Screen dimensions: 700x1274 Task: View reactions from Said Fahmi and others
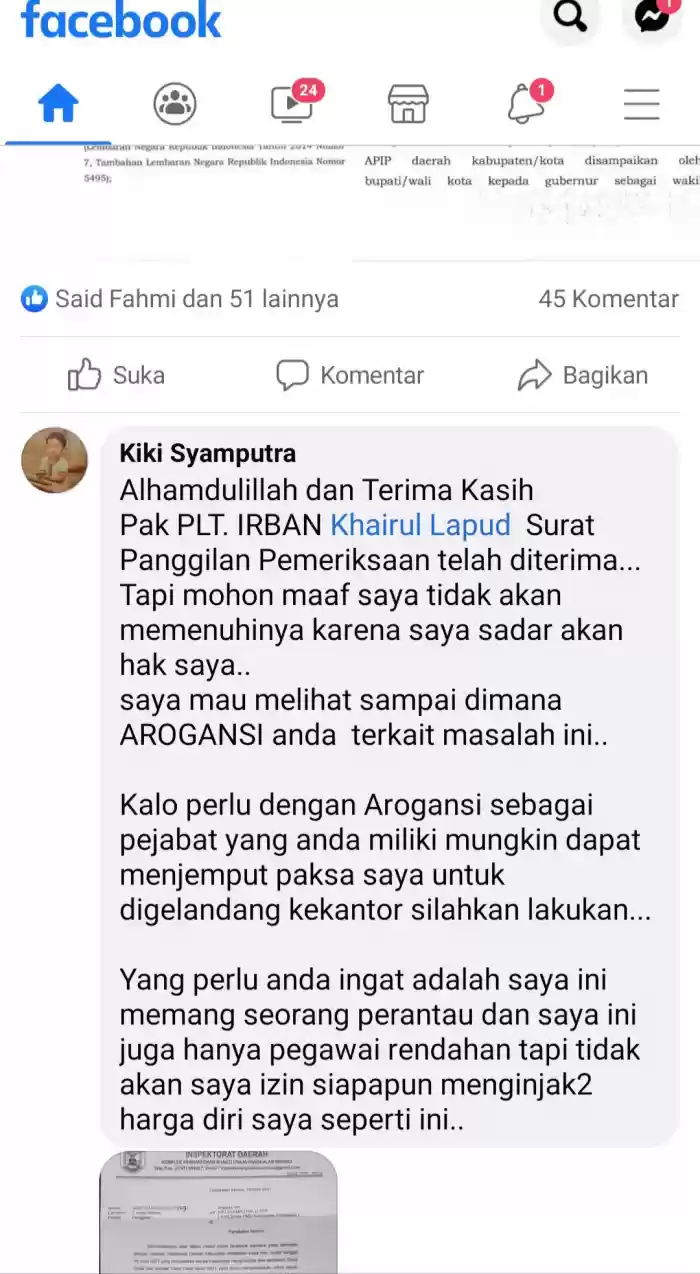click(x=180, y=298)
